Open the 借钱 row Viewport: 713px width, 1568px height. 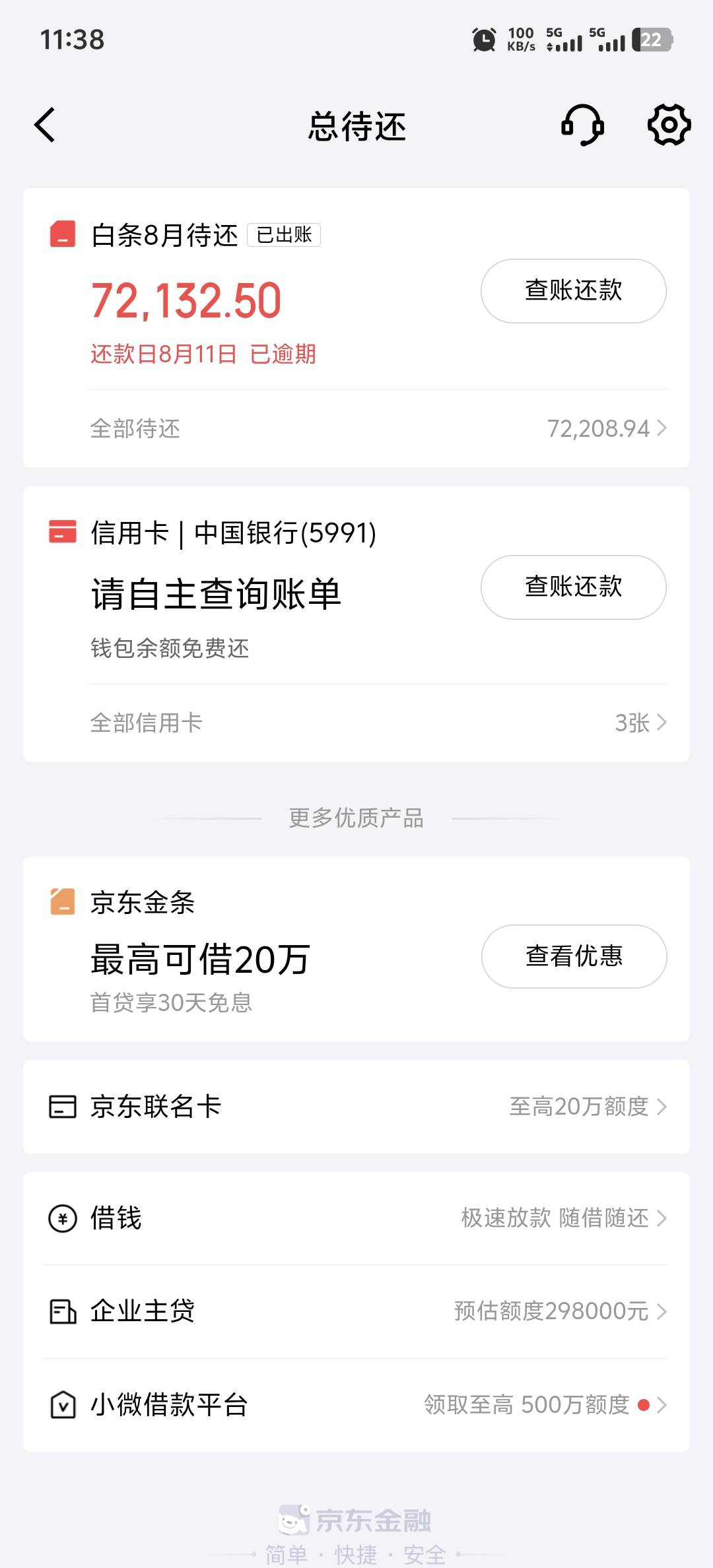[x=356, y=1218]
